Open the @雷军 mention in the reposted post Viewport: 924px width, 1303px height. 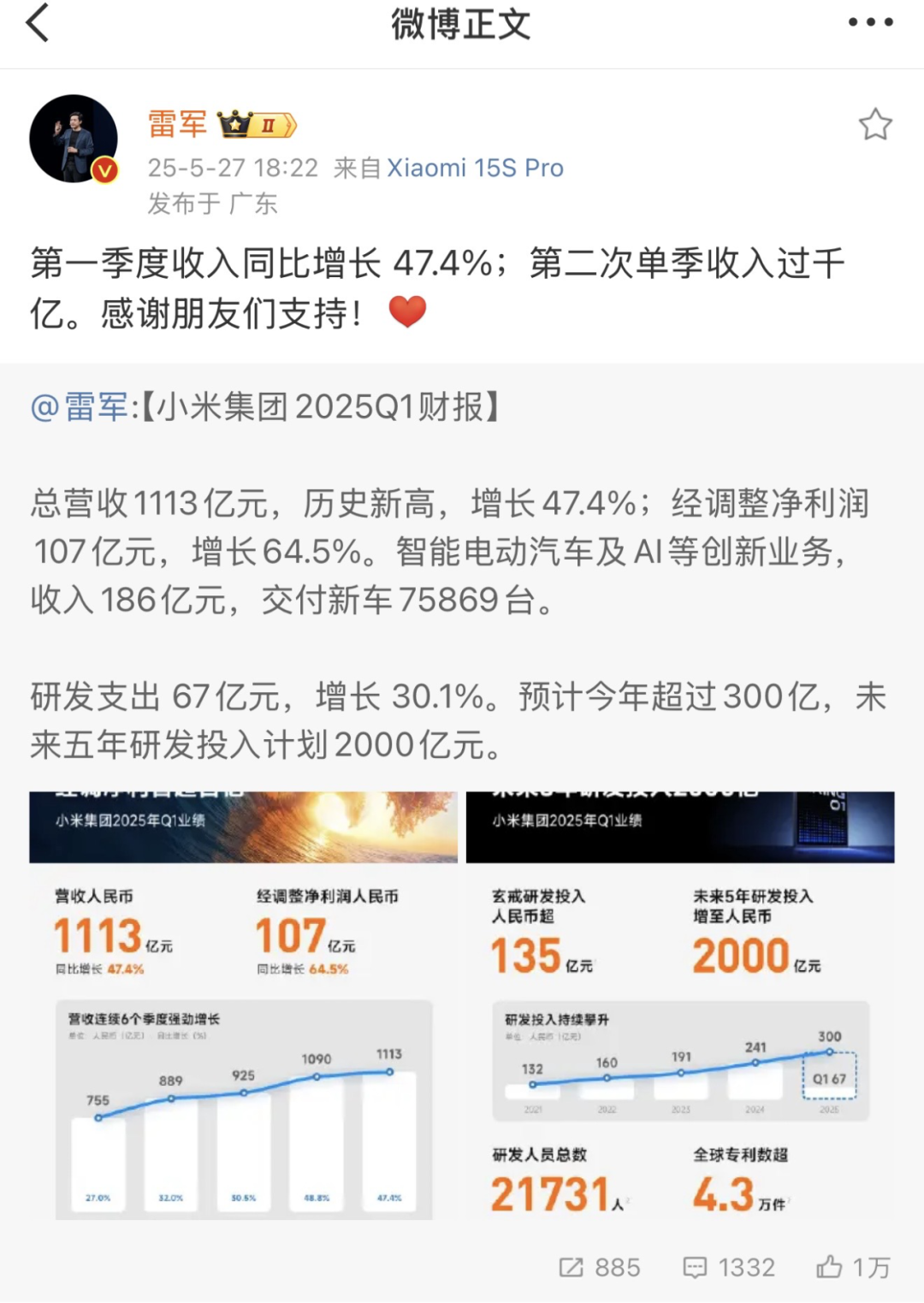point(79,407)
